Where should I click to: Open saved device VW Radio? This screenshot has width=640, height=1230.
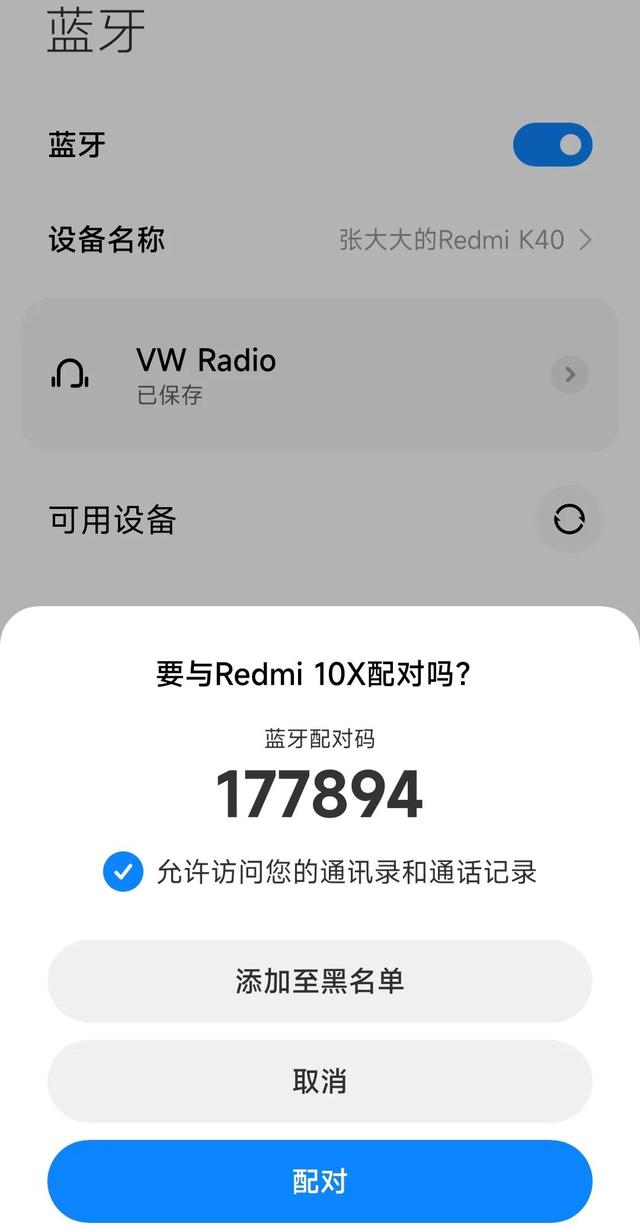pos(320,375)
